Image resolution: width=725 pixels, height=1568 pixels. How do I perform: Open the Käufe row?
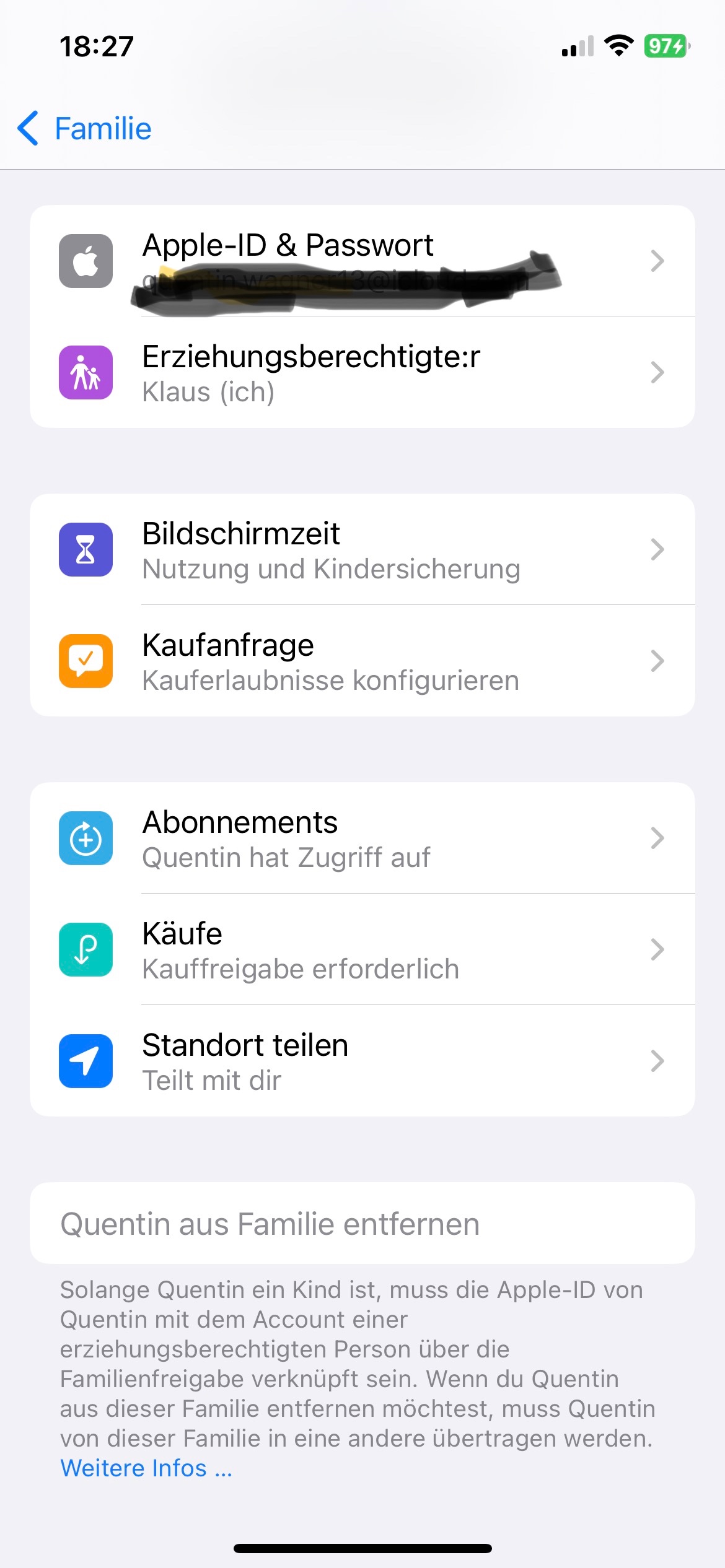pos(362,950)
